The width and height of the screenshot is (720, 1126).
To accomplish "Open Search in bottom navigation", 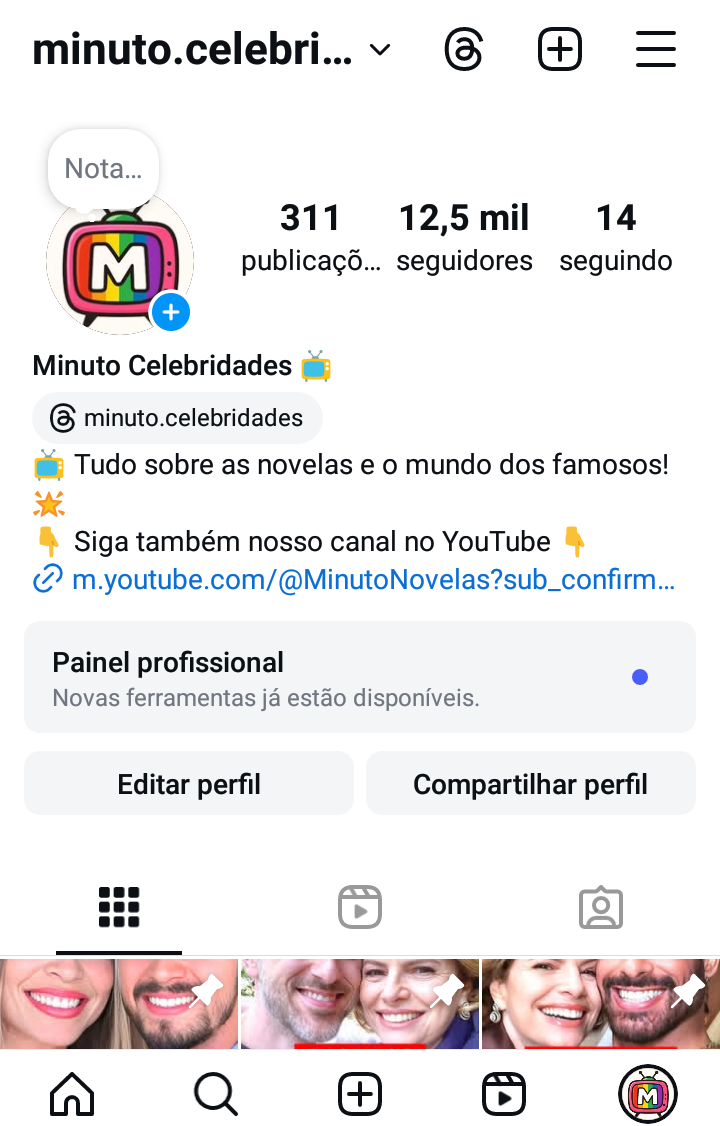I will (215, 1095).
